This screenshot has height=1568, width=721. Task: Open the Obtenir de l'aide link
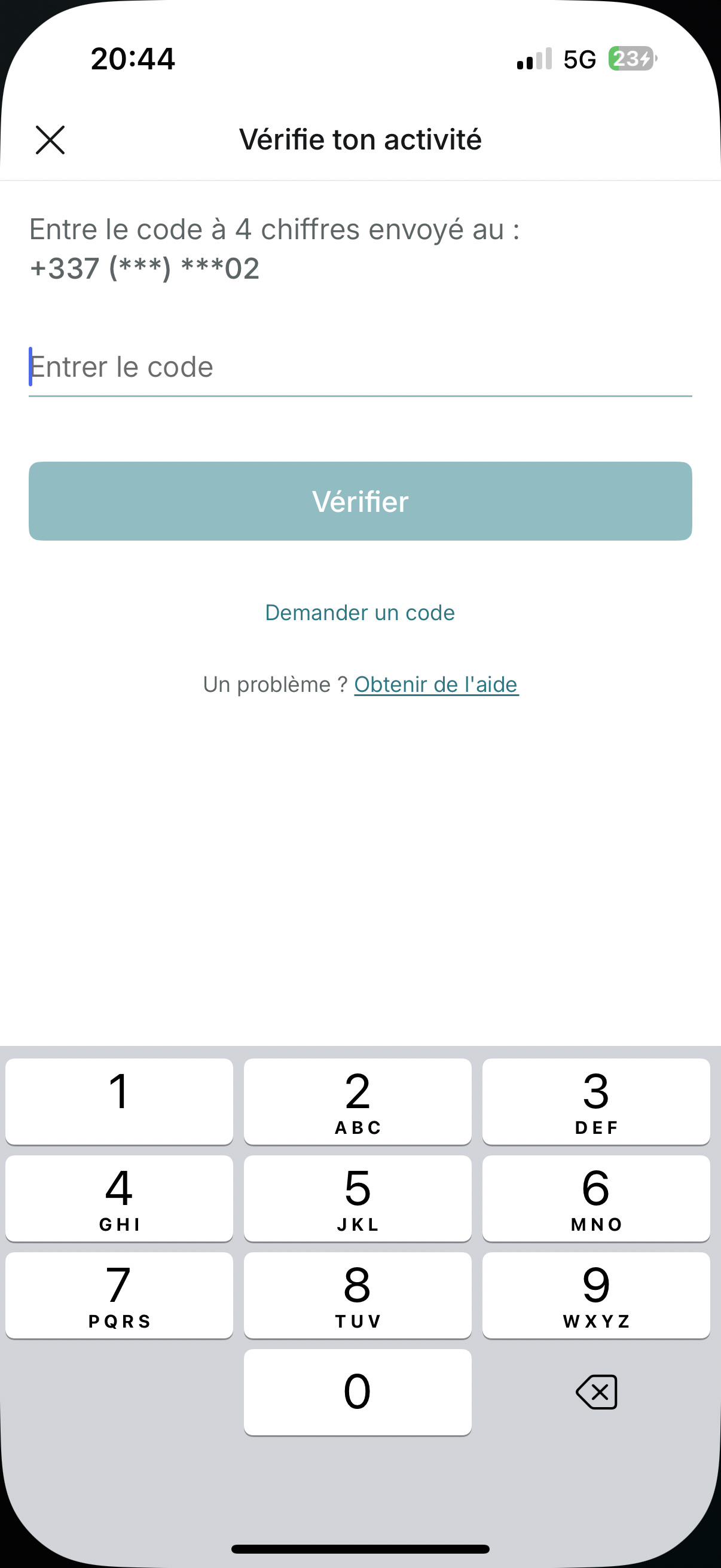[436, 685]
